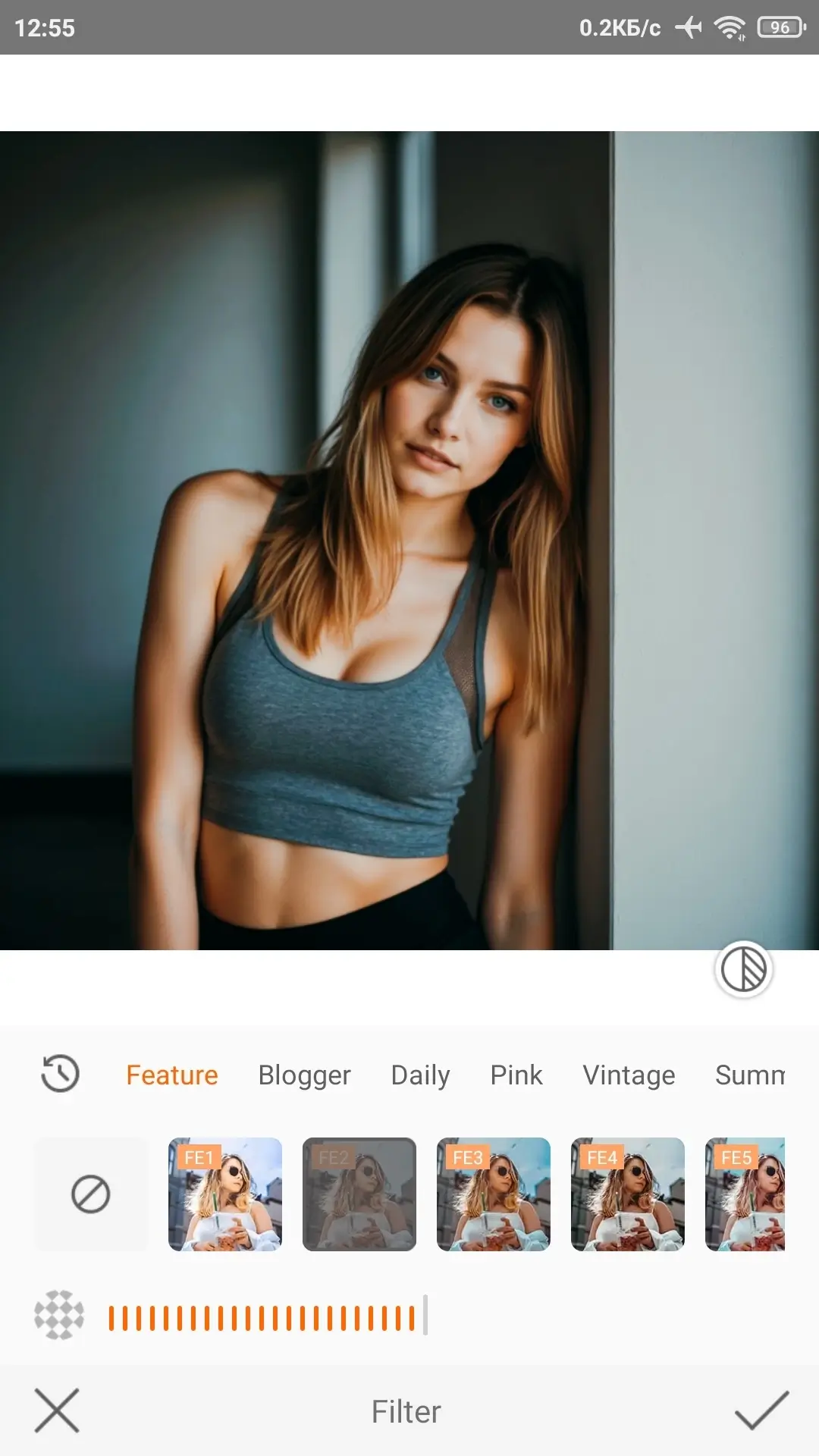Tap the before/after compare icon
The height and width of the screenshot is (1456, 819).
[x=743, y=969]
